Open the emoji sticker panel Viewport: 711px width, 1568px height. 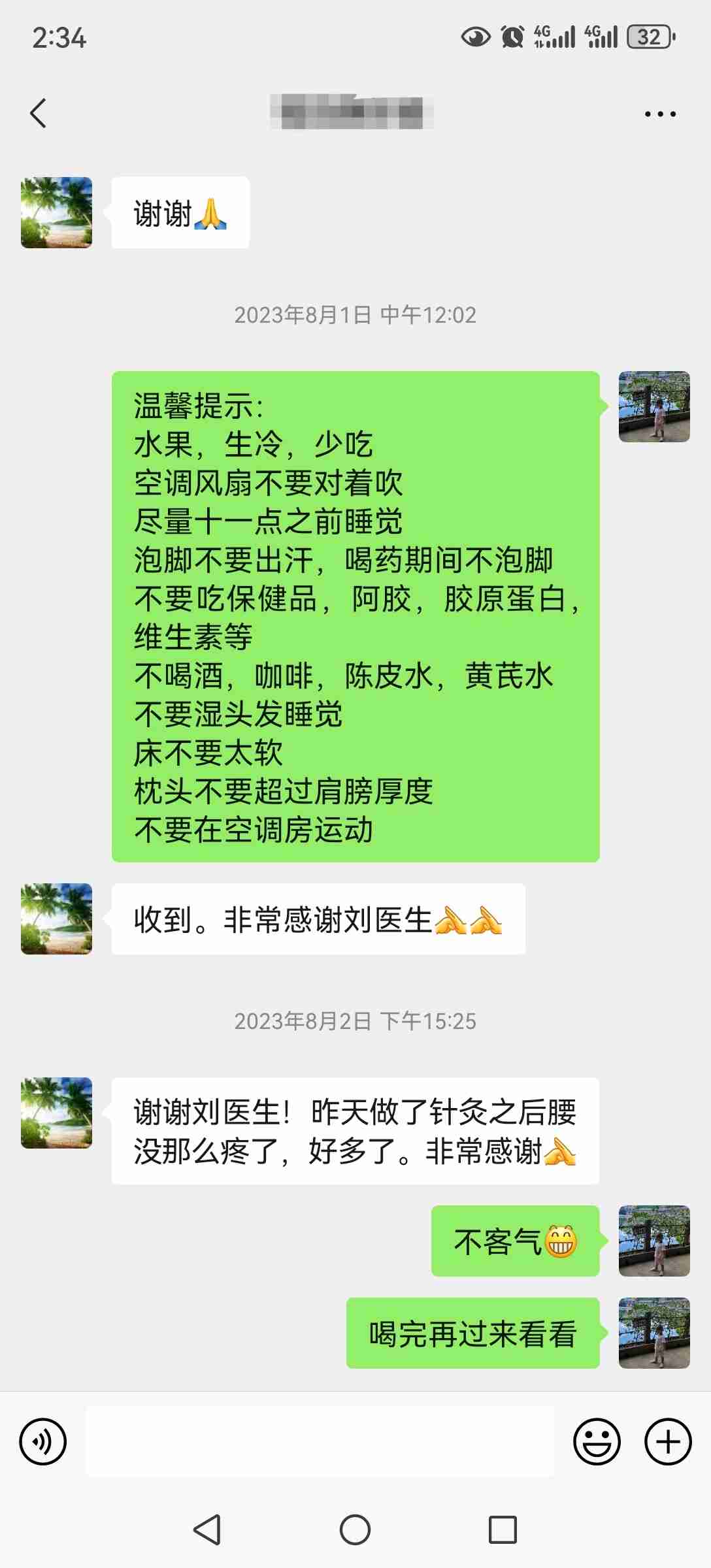coord(597,1441)
